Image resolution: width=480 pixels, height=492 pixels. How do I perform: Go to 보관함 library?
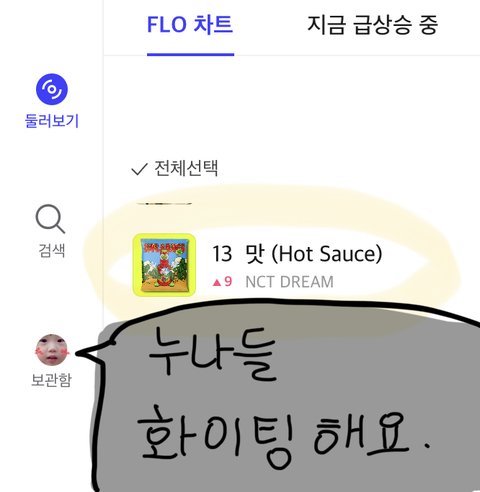point(51,361)
